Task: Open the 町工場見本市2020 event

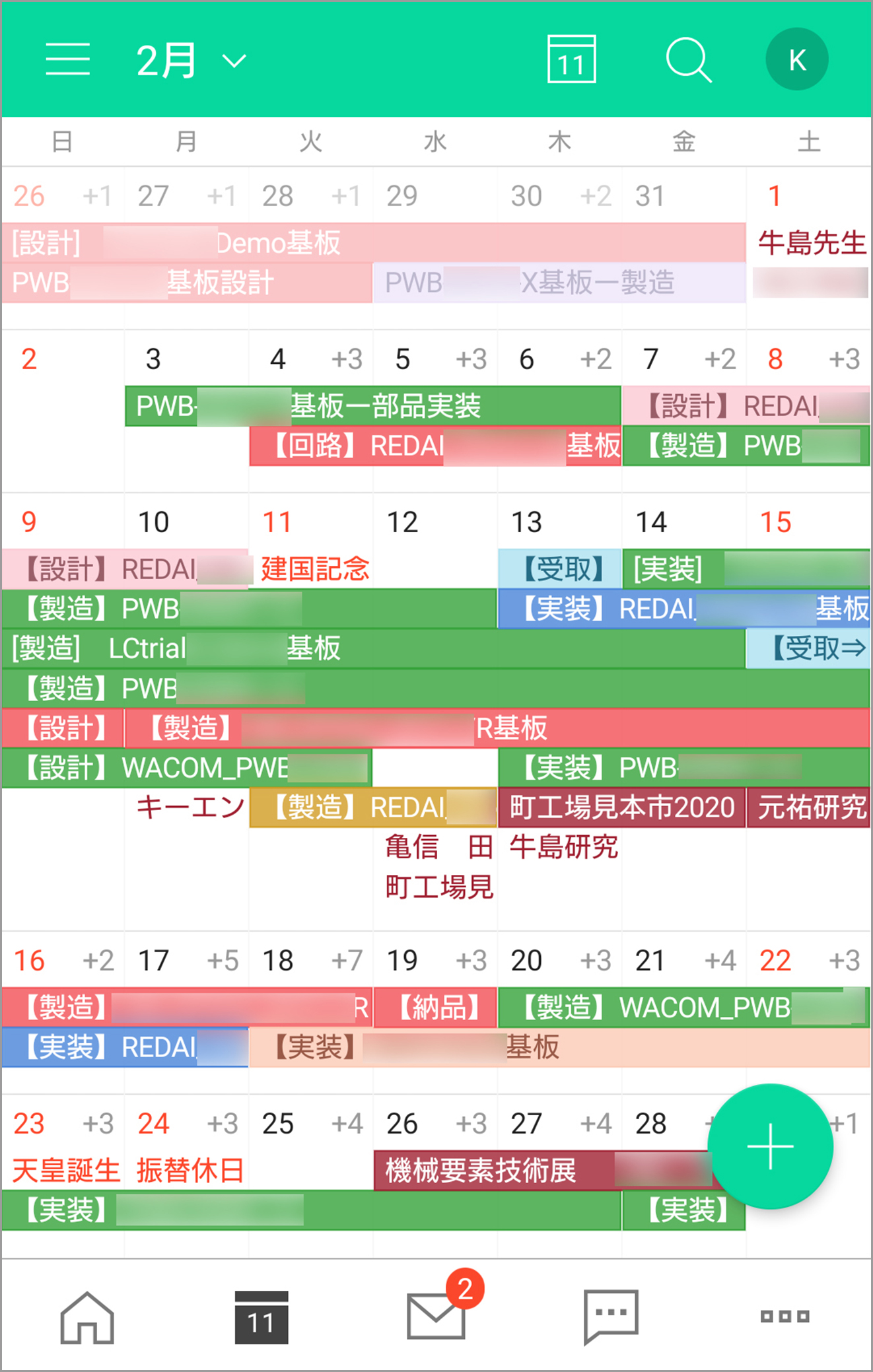Action: click(621, 807)
